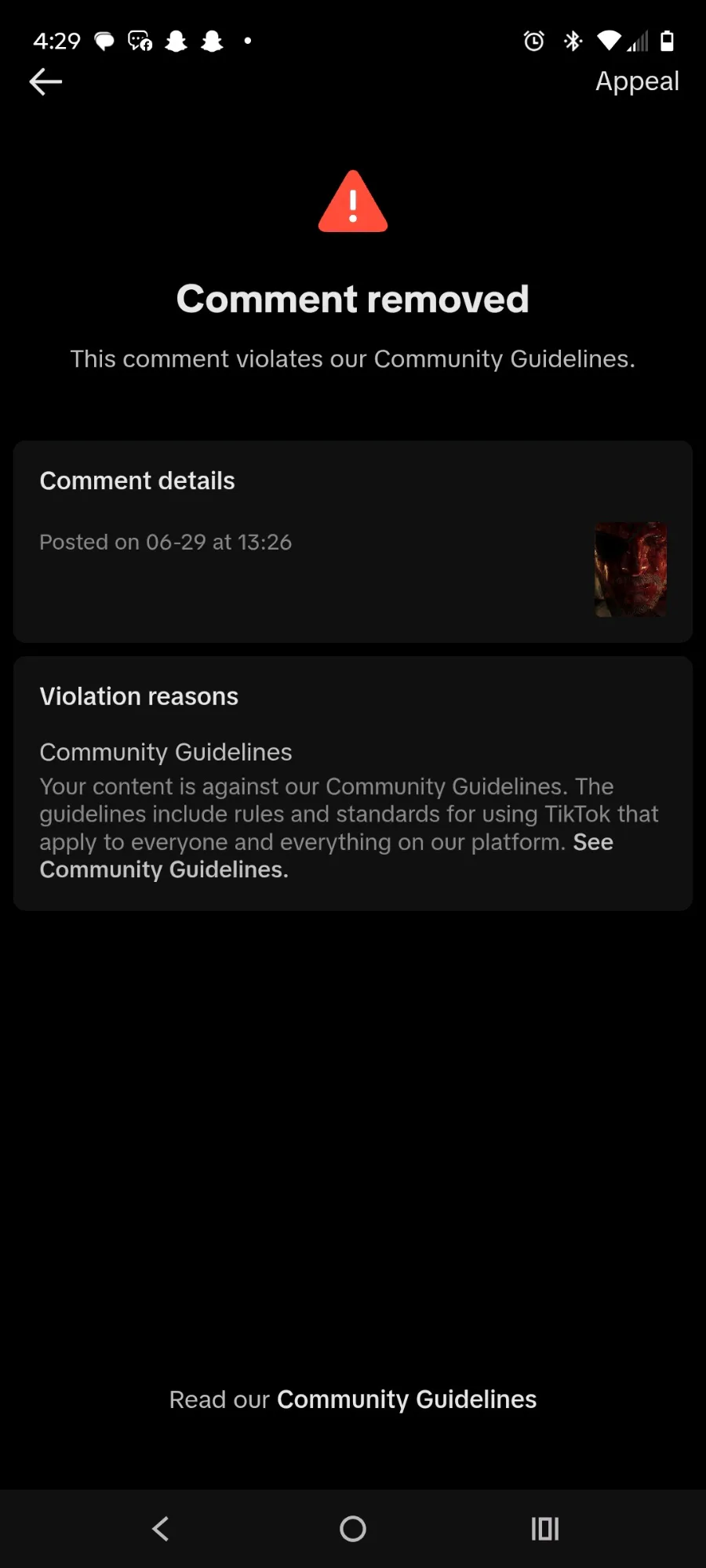
Task: Go back using the top arrow
Action: [x=45, y=82]
